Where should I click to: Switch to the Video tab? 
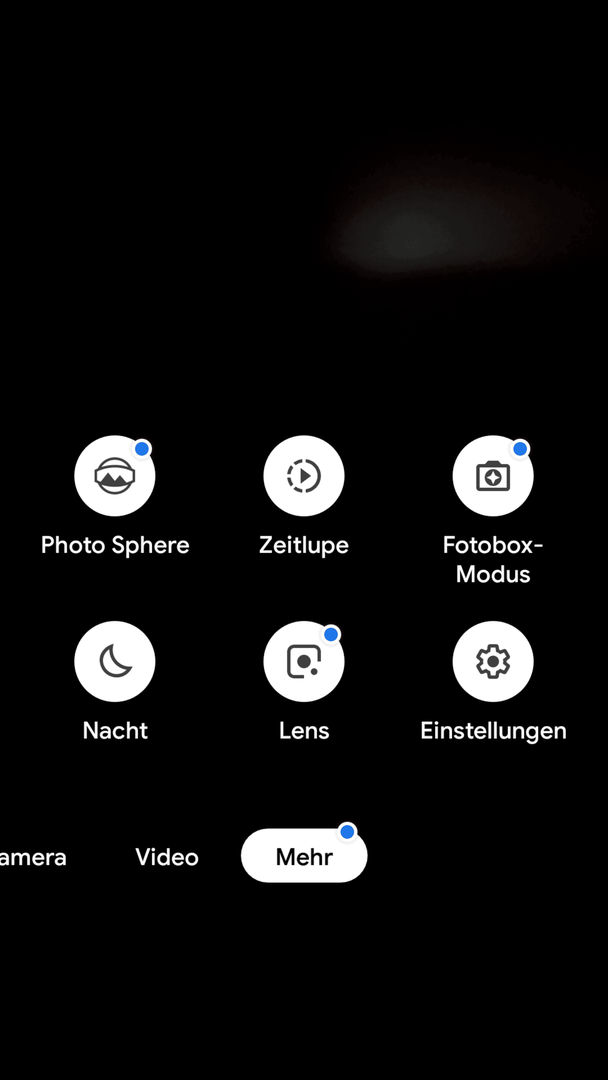[167, 857]
